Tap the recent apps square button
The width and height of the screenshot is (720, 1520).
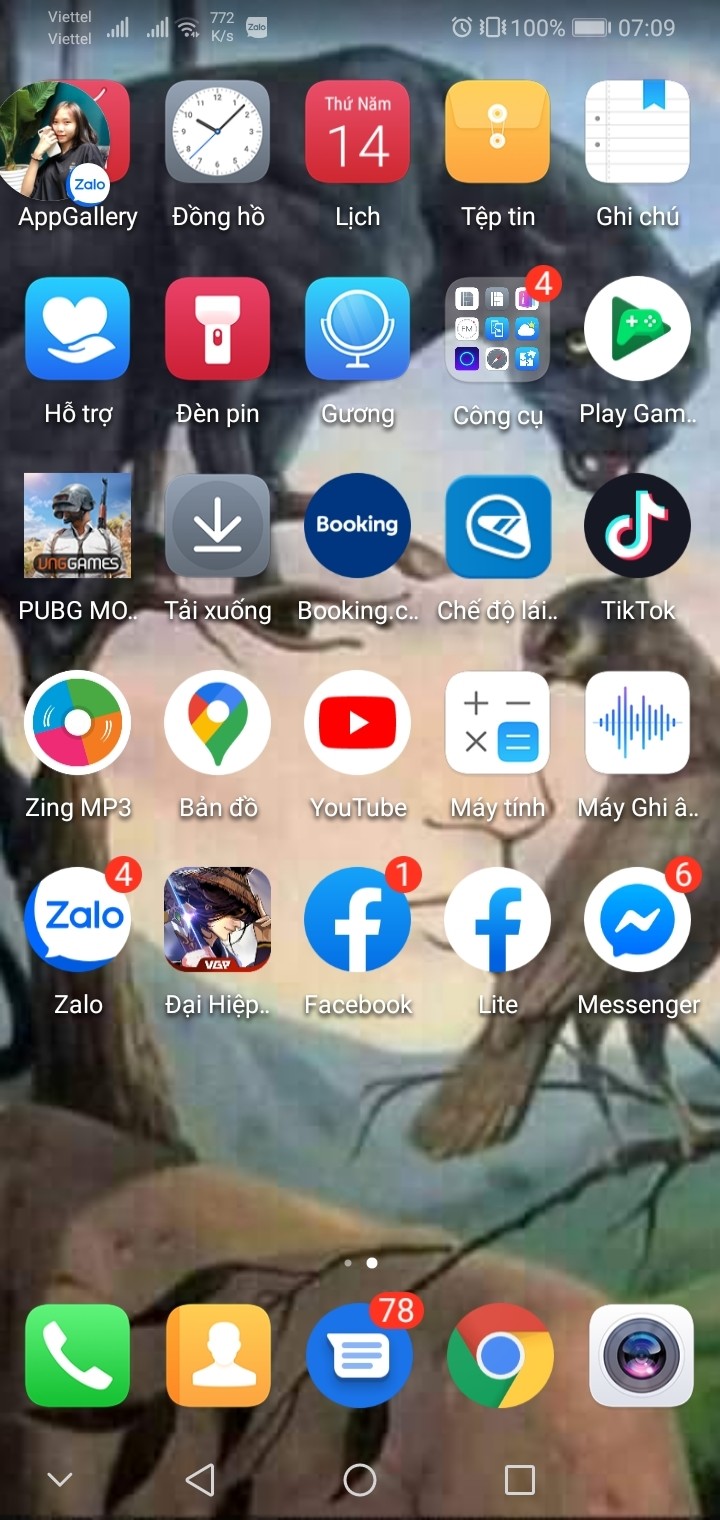coord(519,1480)
